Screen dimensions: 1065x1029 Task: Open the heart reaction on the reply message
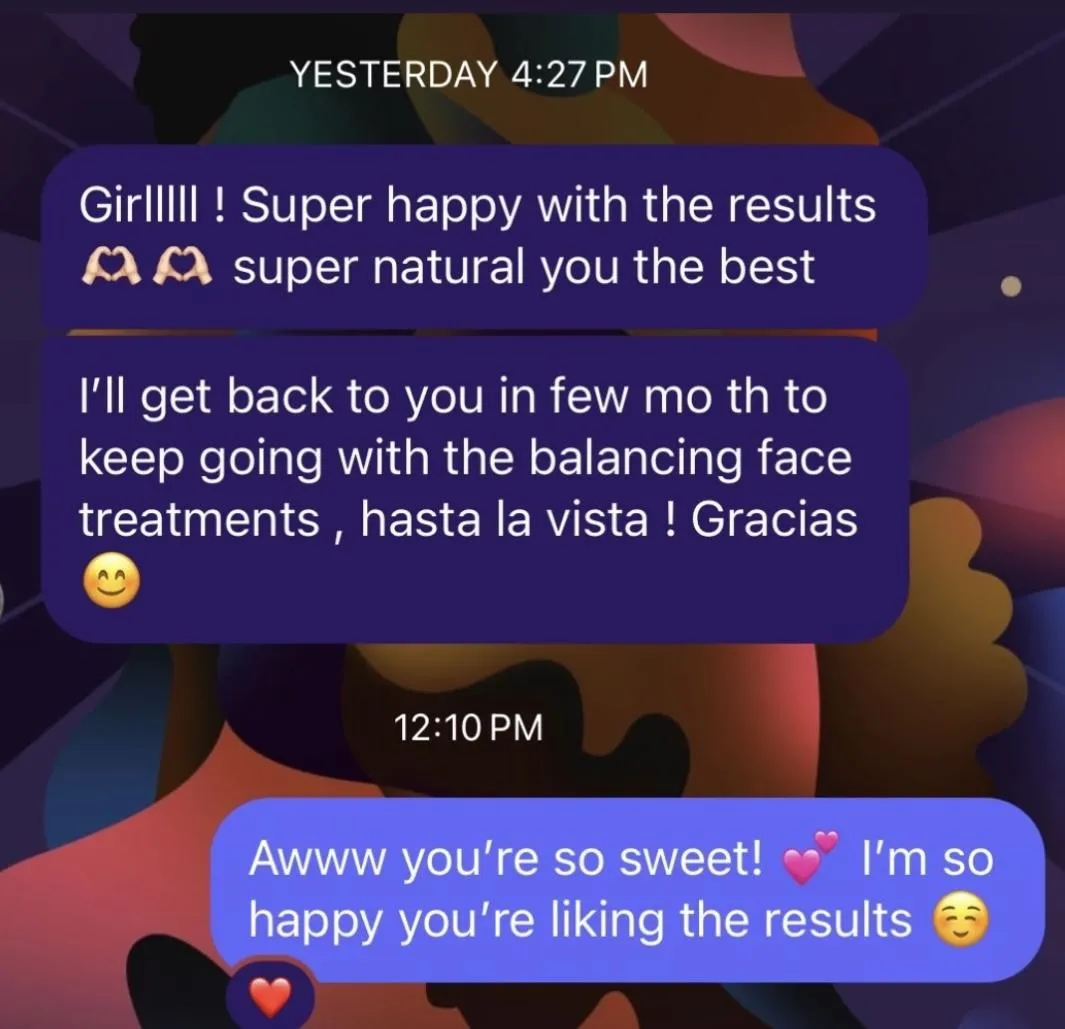[269, 996]
